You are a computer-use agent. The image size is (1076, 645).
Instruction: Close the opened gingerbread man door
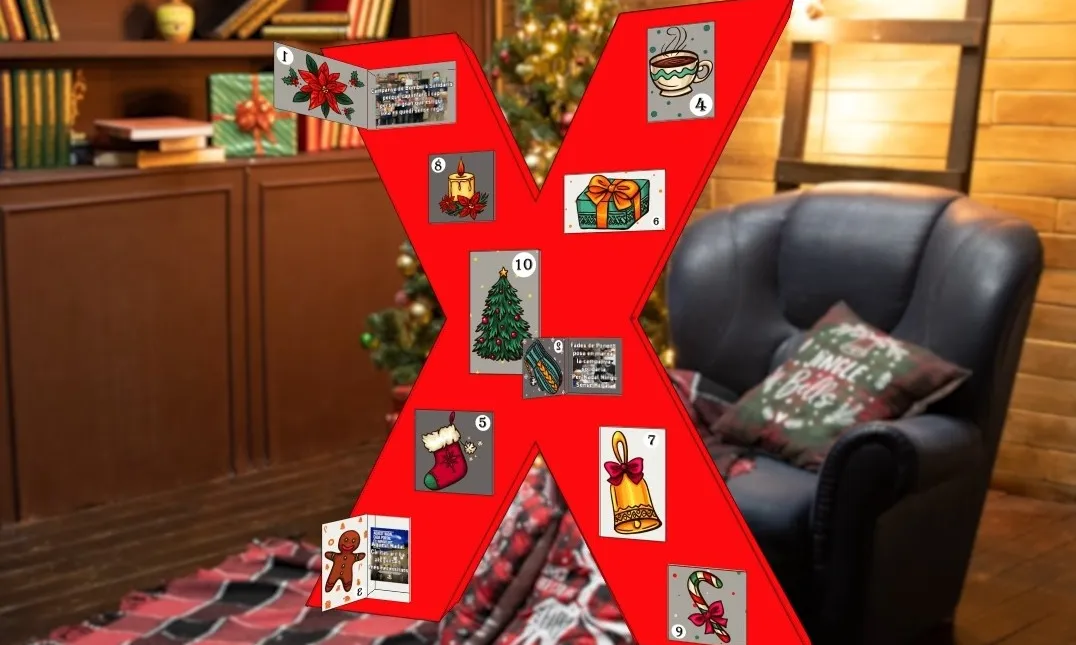tap(345, 562)
